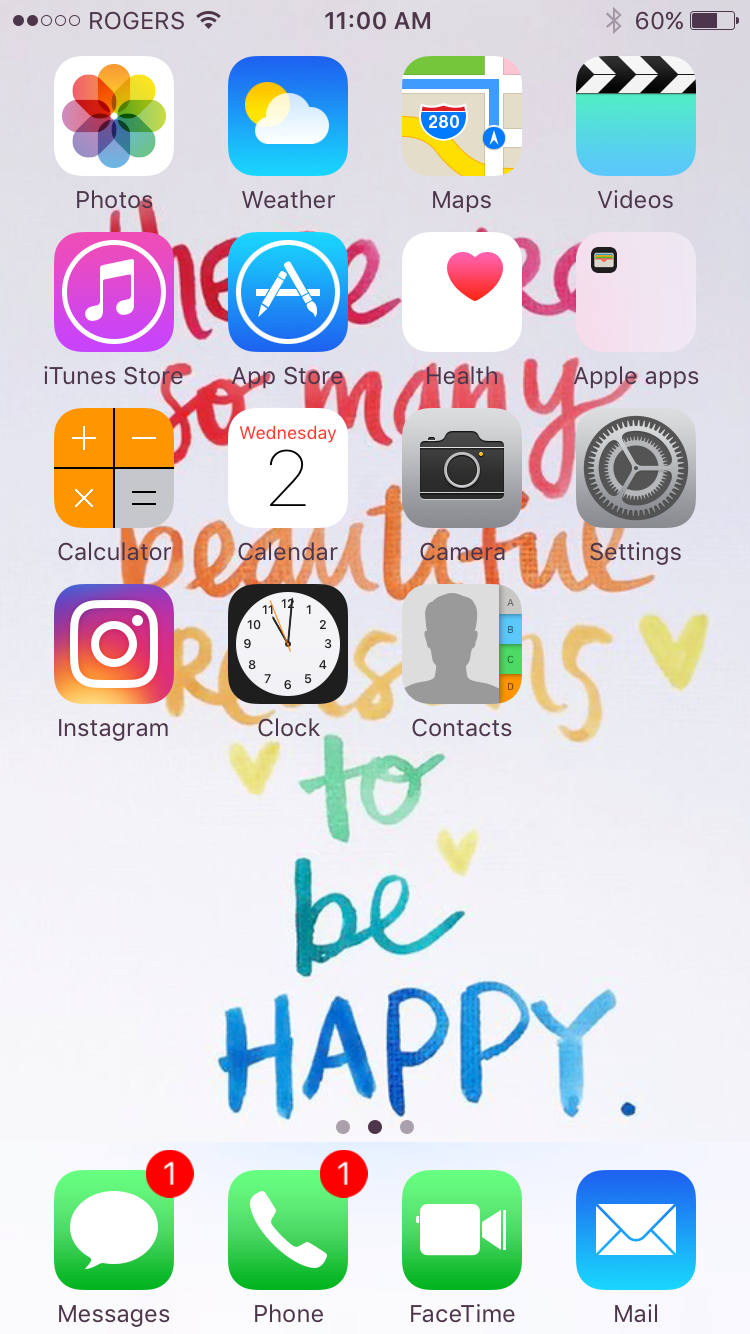Open the Photos app
The height and width of the screenshot is (1334, 750).
coord(114,116)
